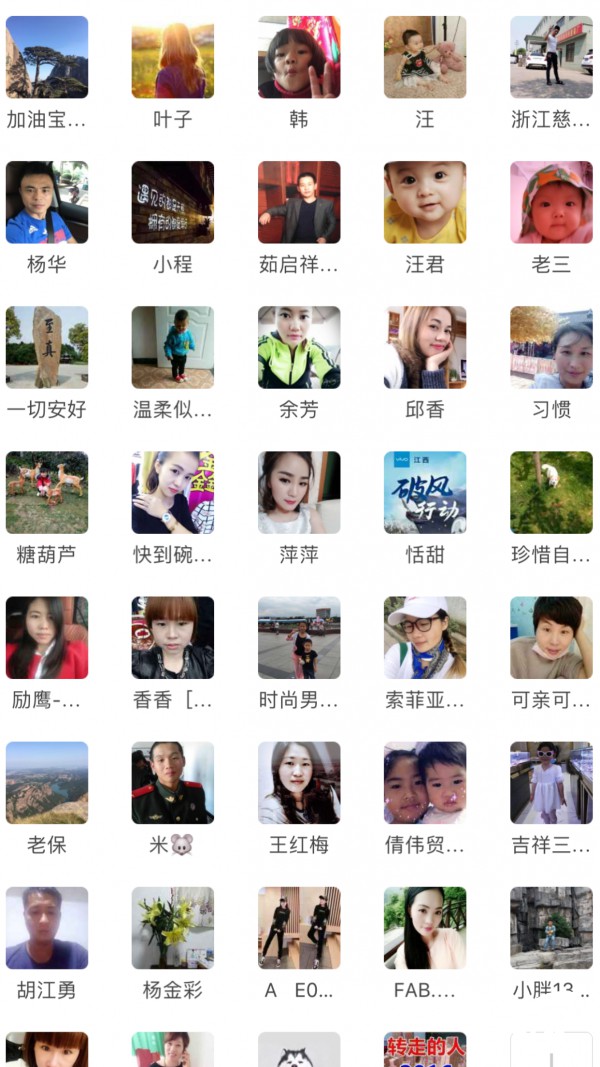Open member 叶子's profile
Screen dimensions: 600x1067
point(173,57)
